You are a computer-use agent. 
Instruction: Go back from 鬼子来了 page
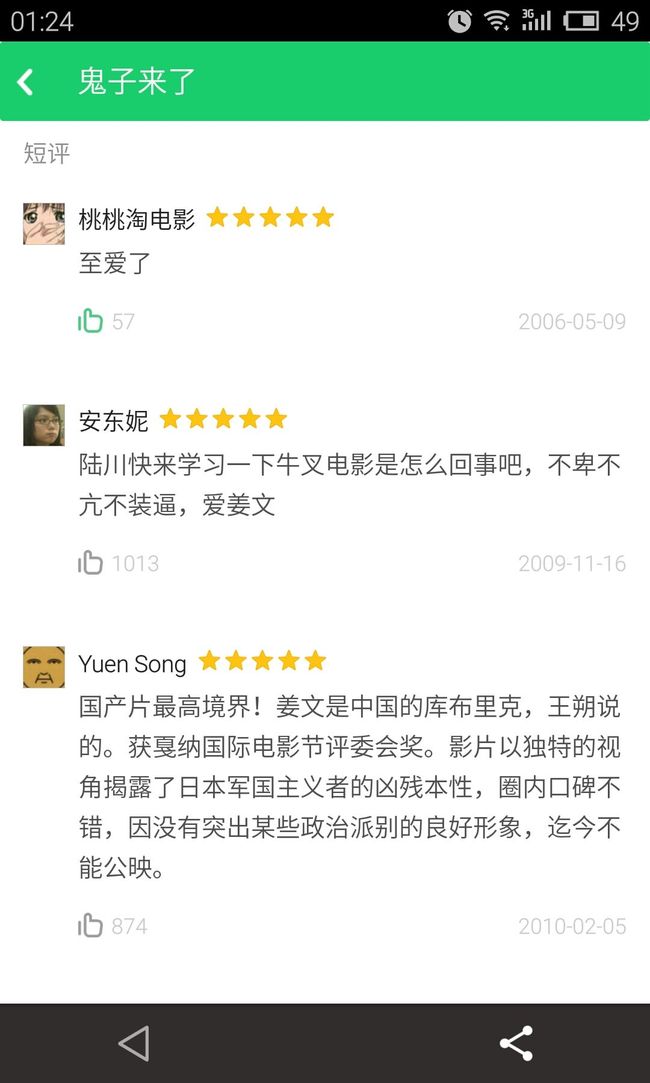click(x=26, y=82)
